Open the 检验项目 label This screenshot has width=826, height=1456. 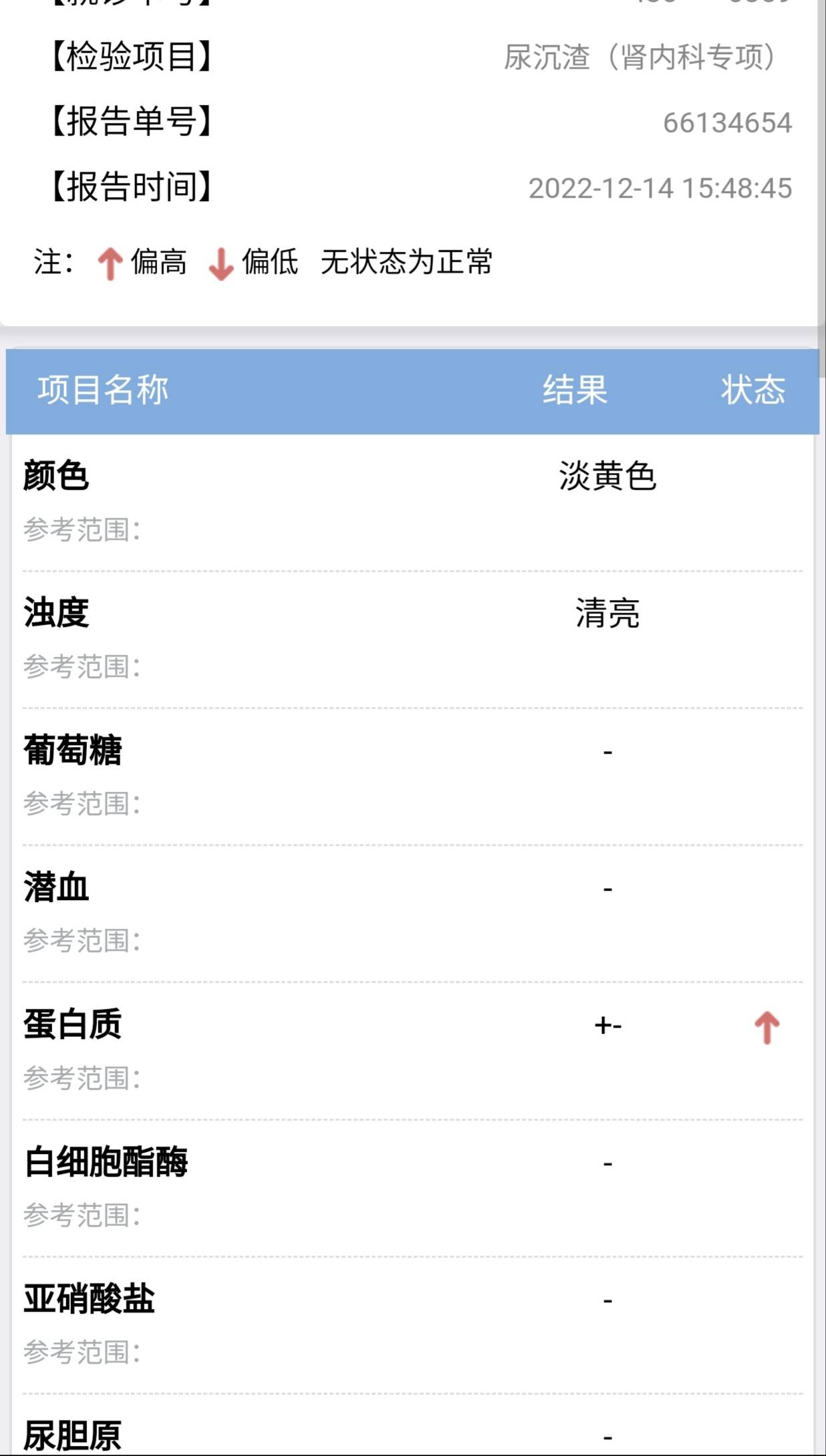point(131,59)
